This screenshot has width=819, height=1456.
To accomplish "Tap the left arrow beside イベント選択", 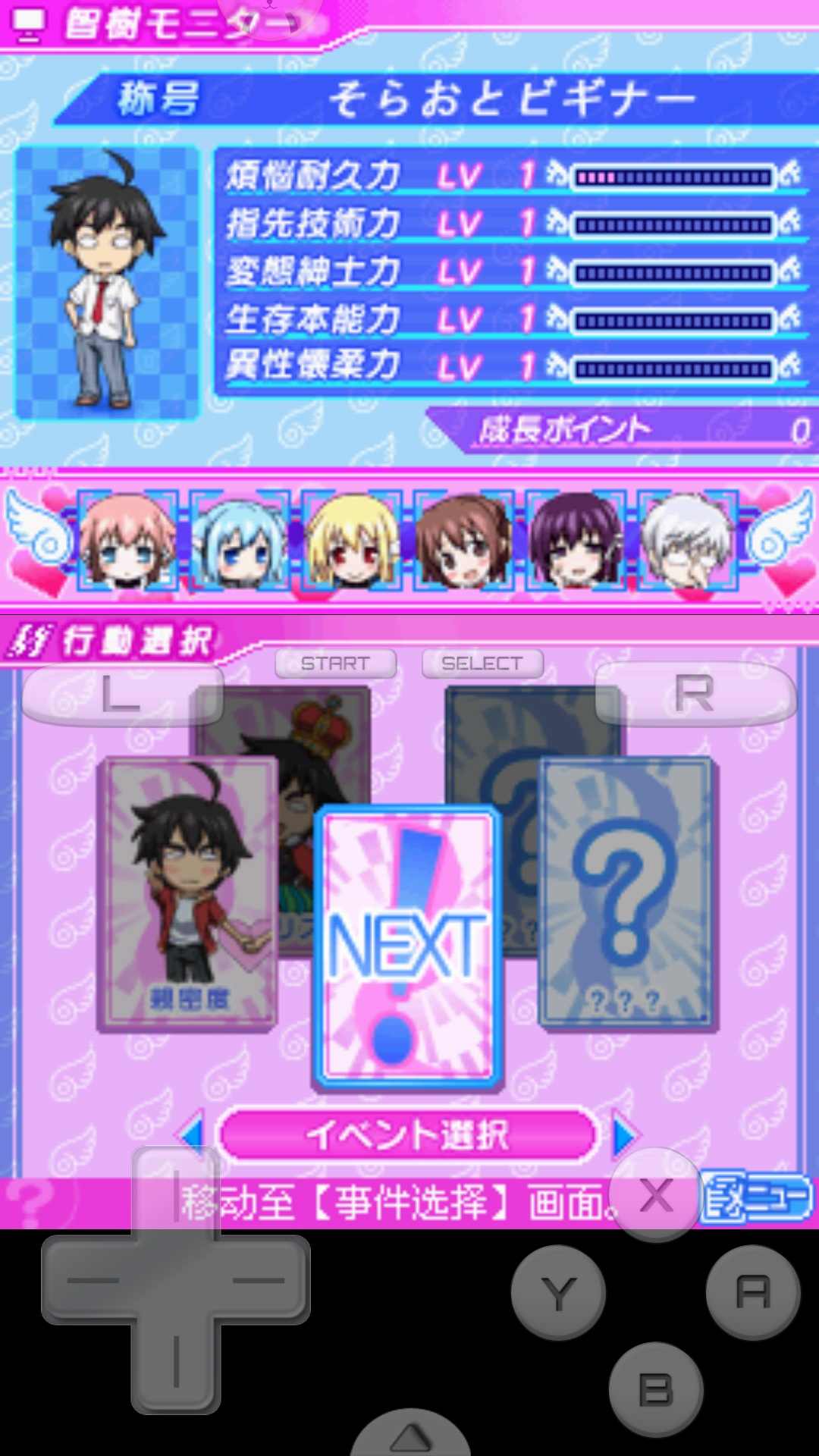I will pos(191,1135).
